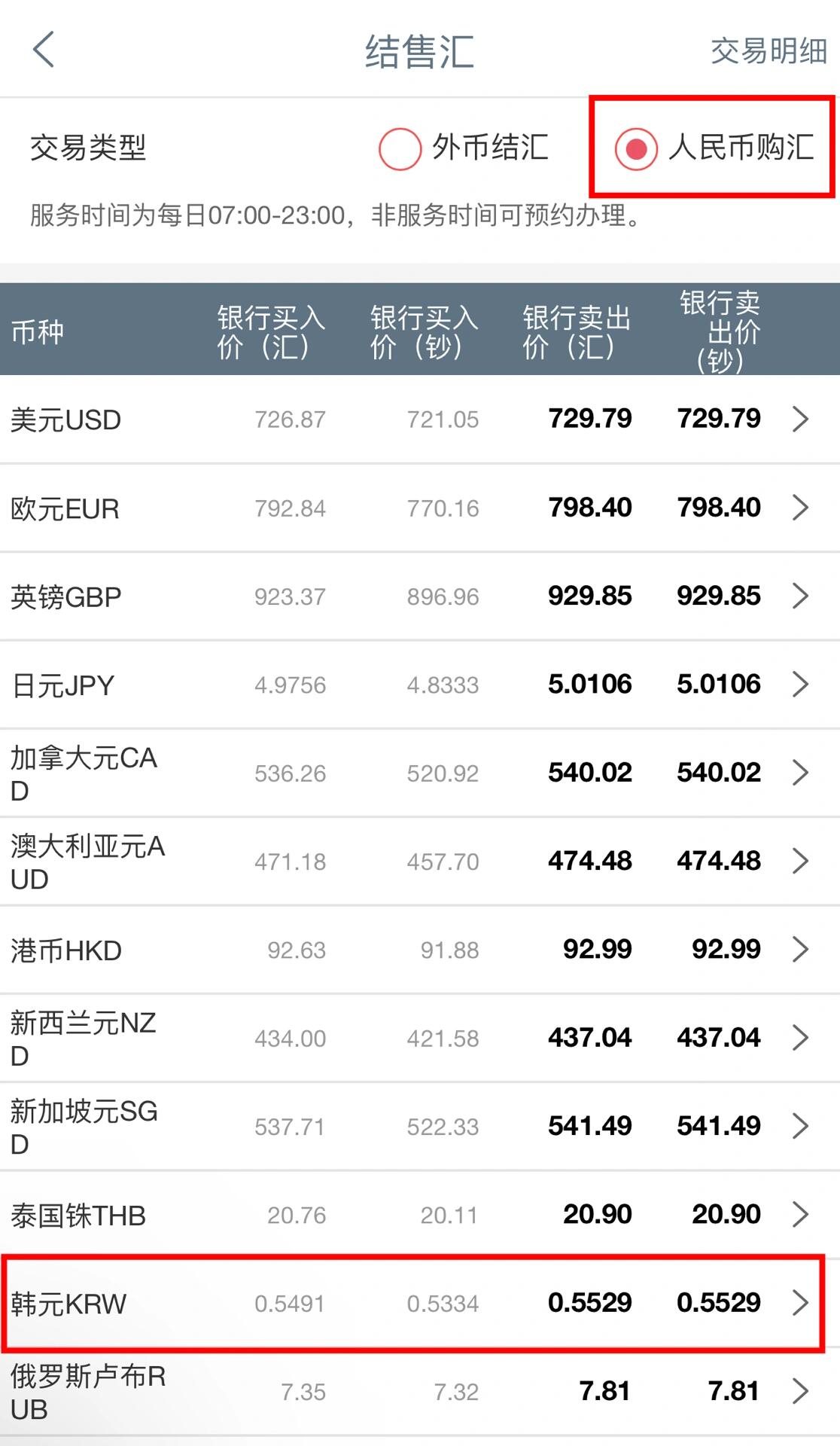Image resolution: width=840 pixels, height=1446 pixels.
Task: Open the 俄罗斯卢布RUB currency row
Action: (420, 1392)
